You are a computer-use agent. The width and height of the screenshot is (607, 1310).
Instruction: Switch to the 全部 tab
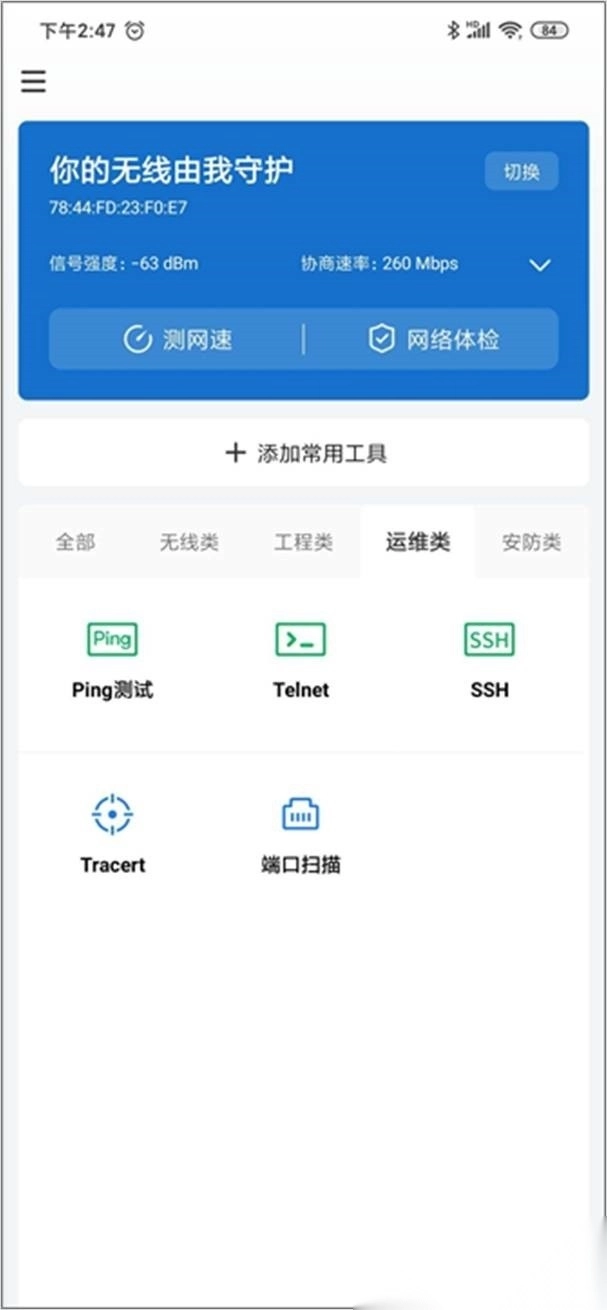[75, 542]
